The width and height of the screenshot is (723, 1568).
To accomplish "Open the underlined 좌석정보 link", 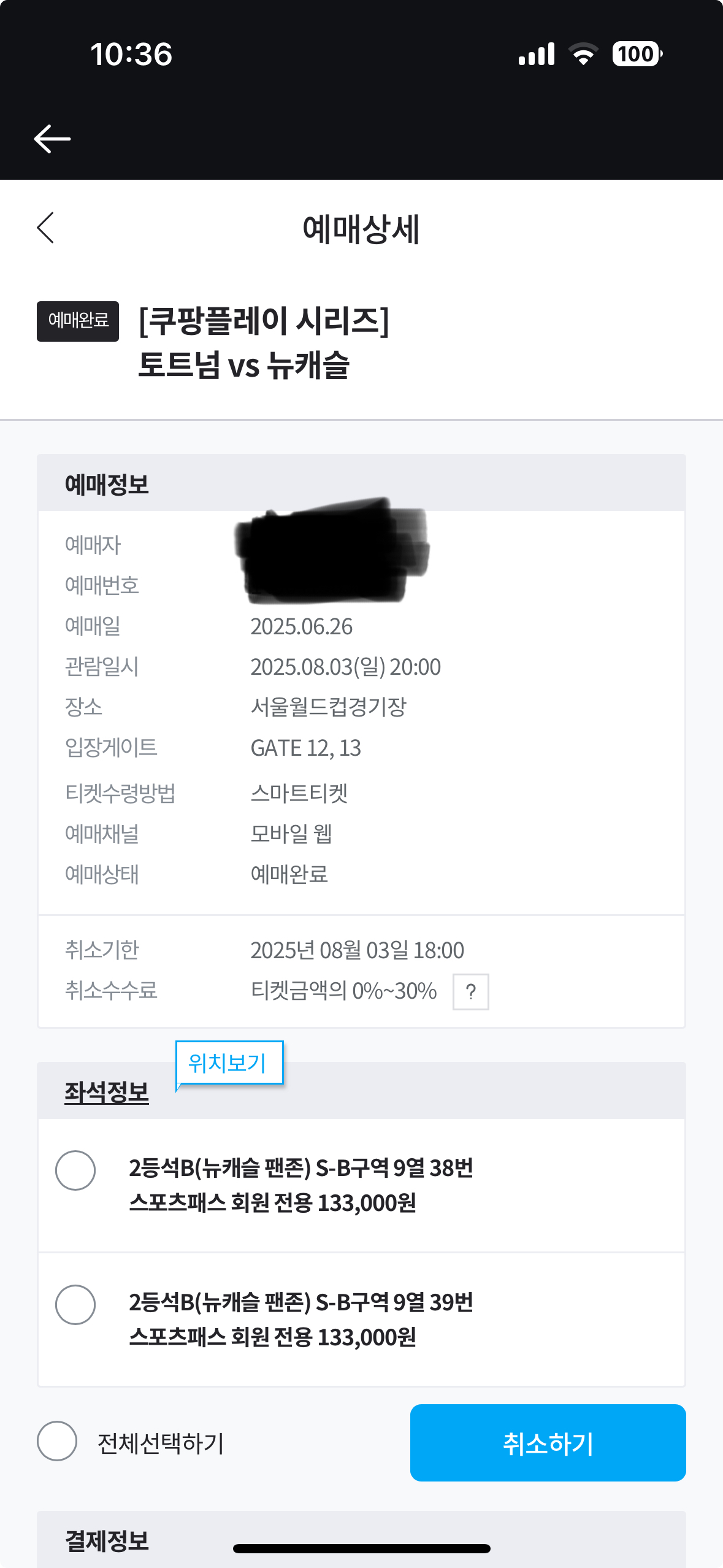I will [x=107, y=1092].
